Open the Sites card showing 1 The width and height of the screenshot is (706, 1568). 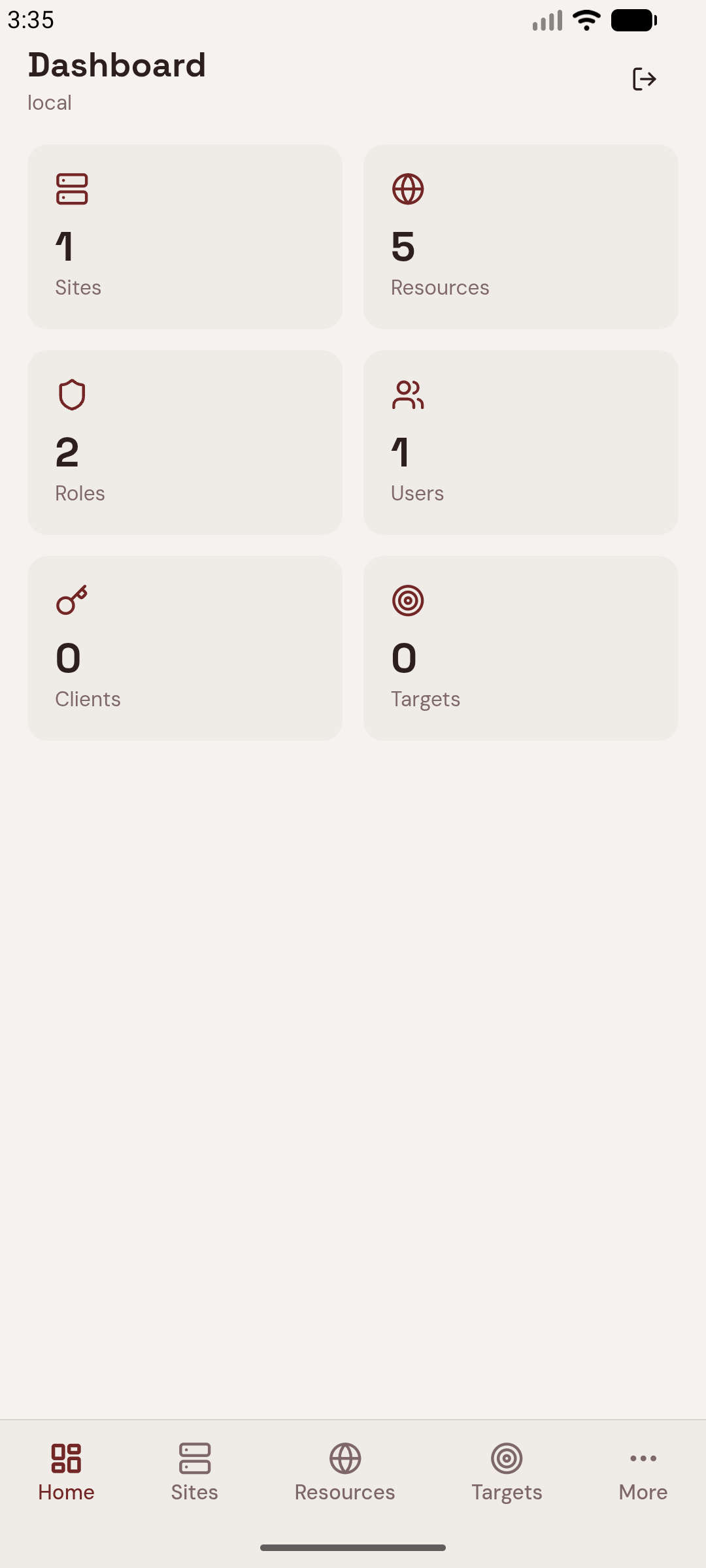coord(185,237)
